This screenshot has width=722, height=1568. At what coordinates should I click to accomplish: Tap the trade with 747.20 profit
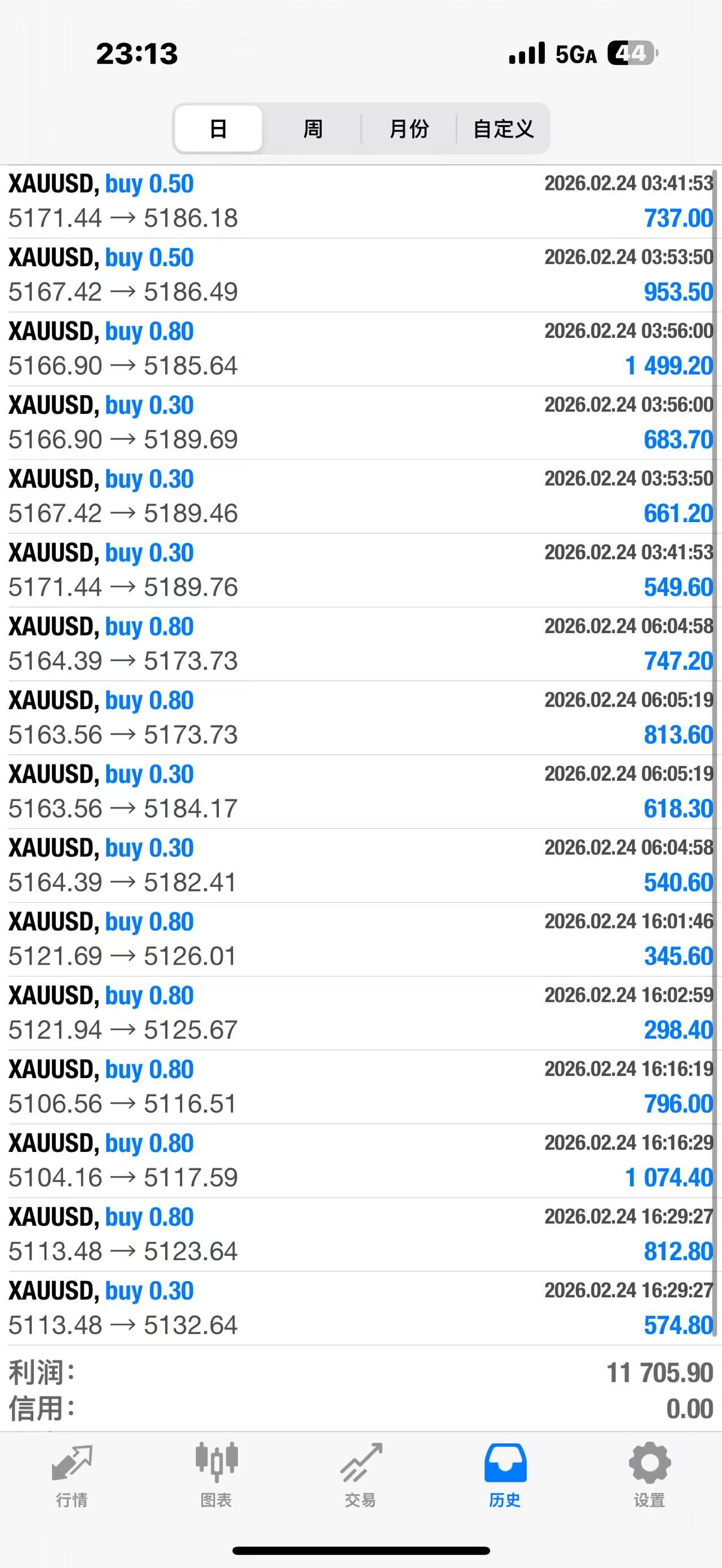click(x=360, y=644)
